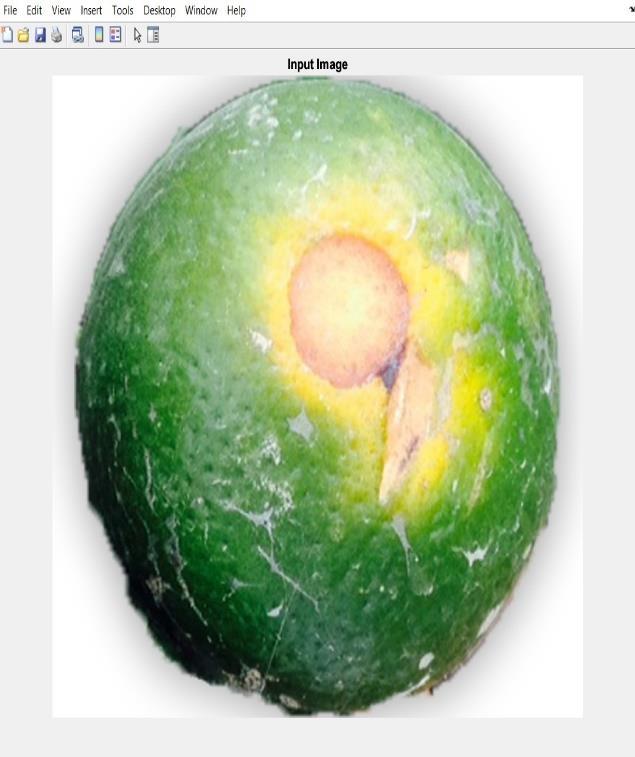Open the Insert menu
The image size is (635, 757).
coord(91,10)
